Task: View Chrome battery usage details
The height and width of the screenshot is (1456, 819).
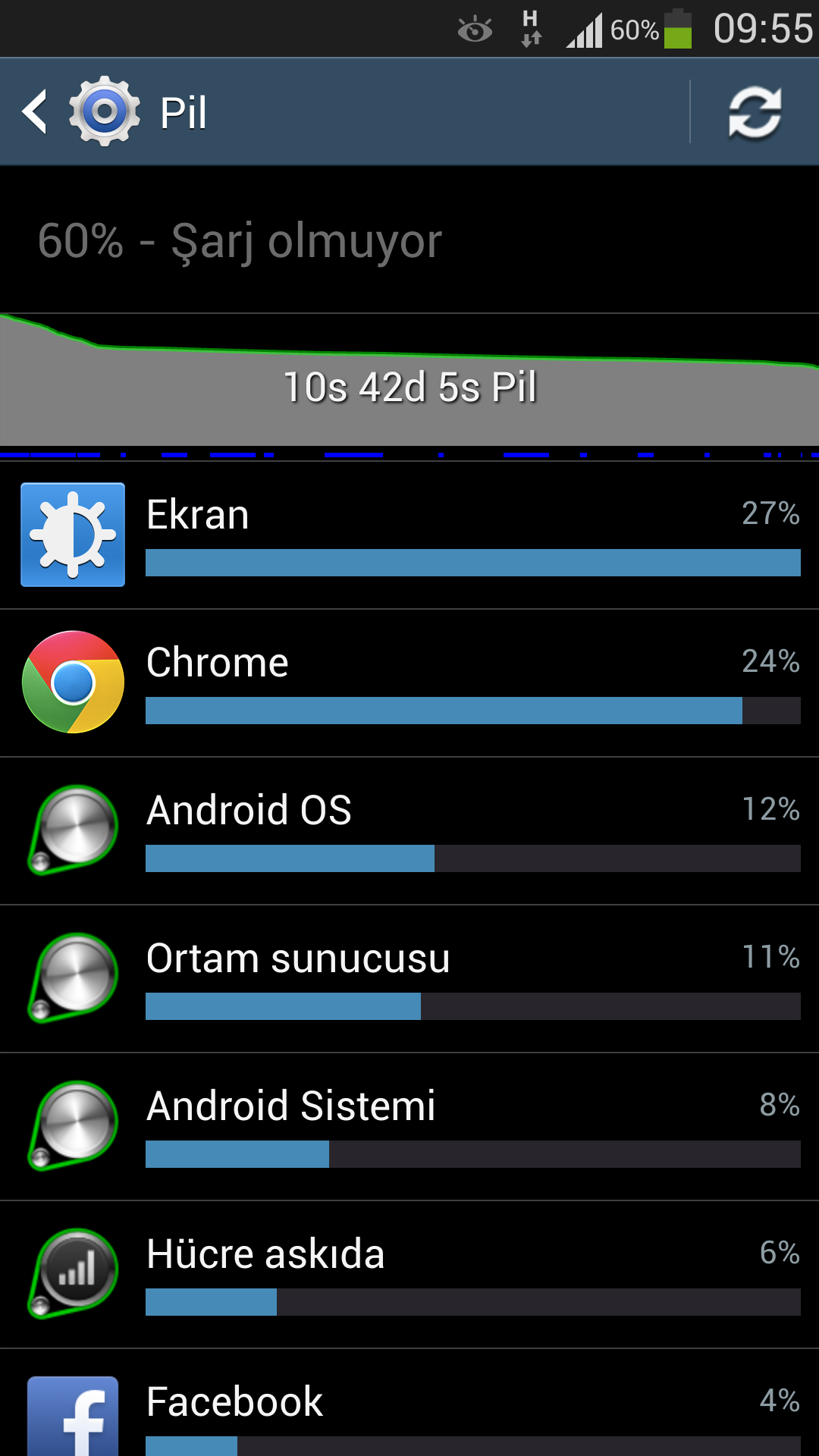Action: [409, 682]
